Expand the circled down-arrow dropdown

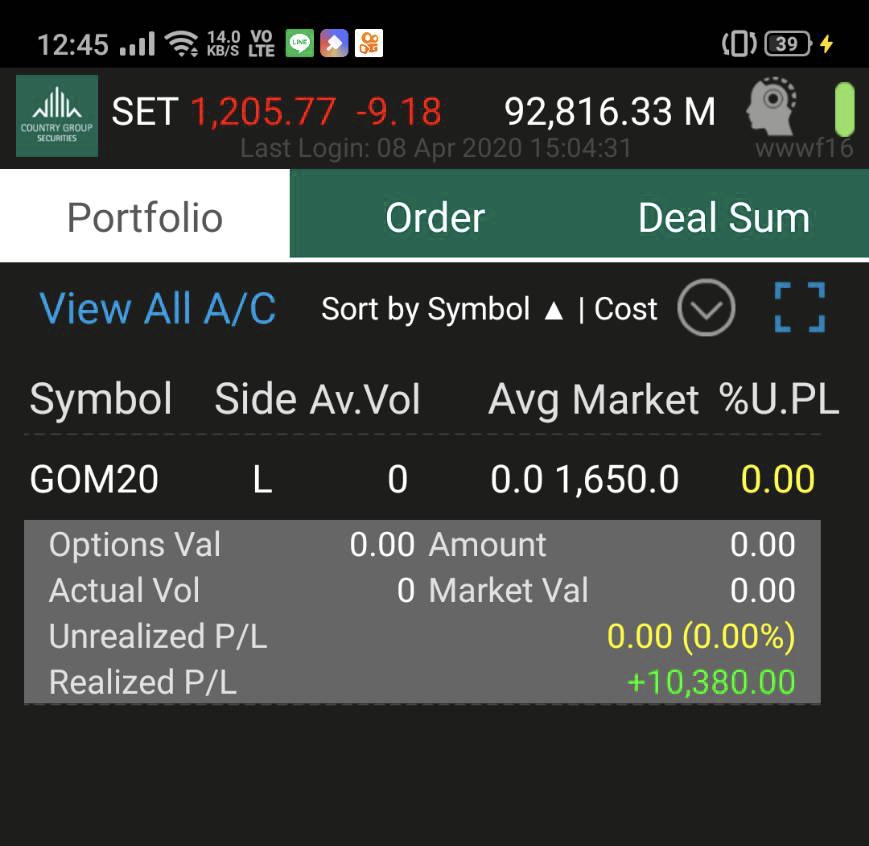point(706,309)
